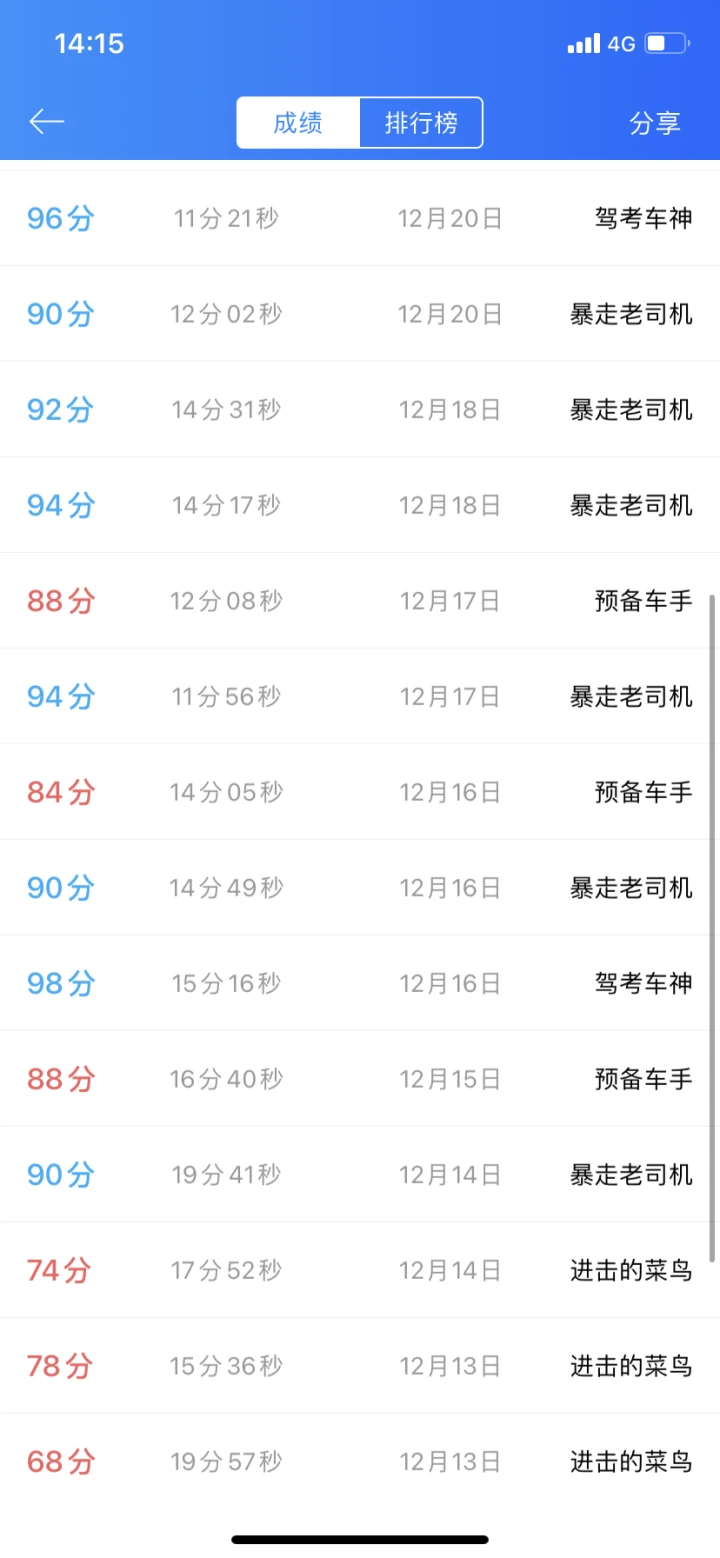Switch to the 成绩 tab
This screenshot has width=720, height=1558.
[x=298, y=123]
